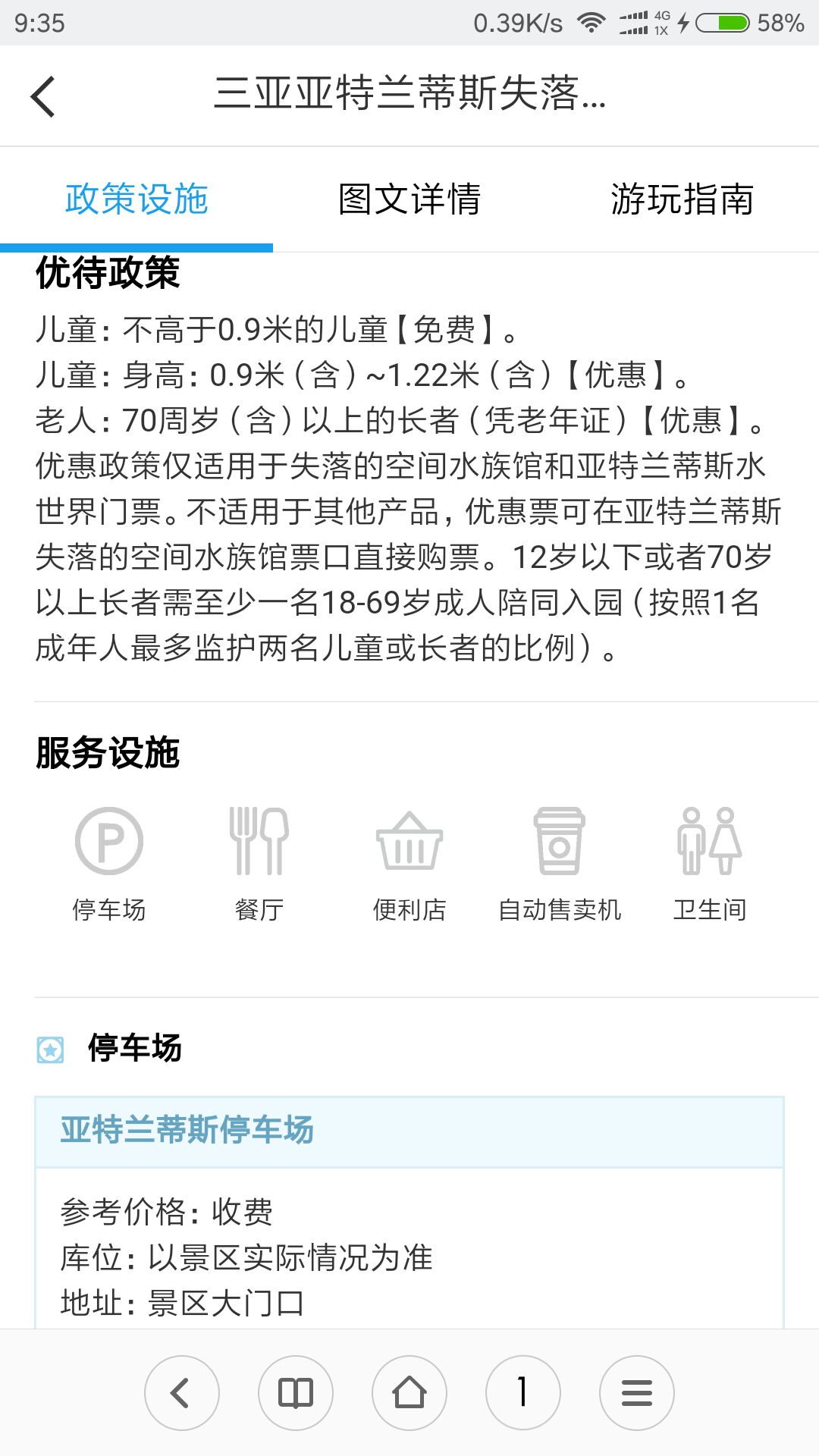Open the tab switcher showing 1
Image resolution: width=819 pixels, height=1456 pixels.
click(523, 1393)
